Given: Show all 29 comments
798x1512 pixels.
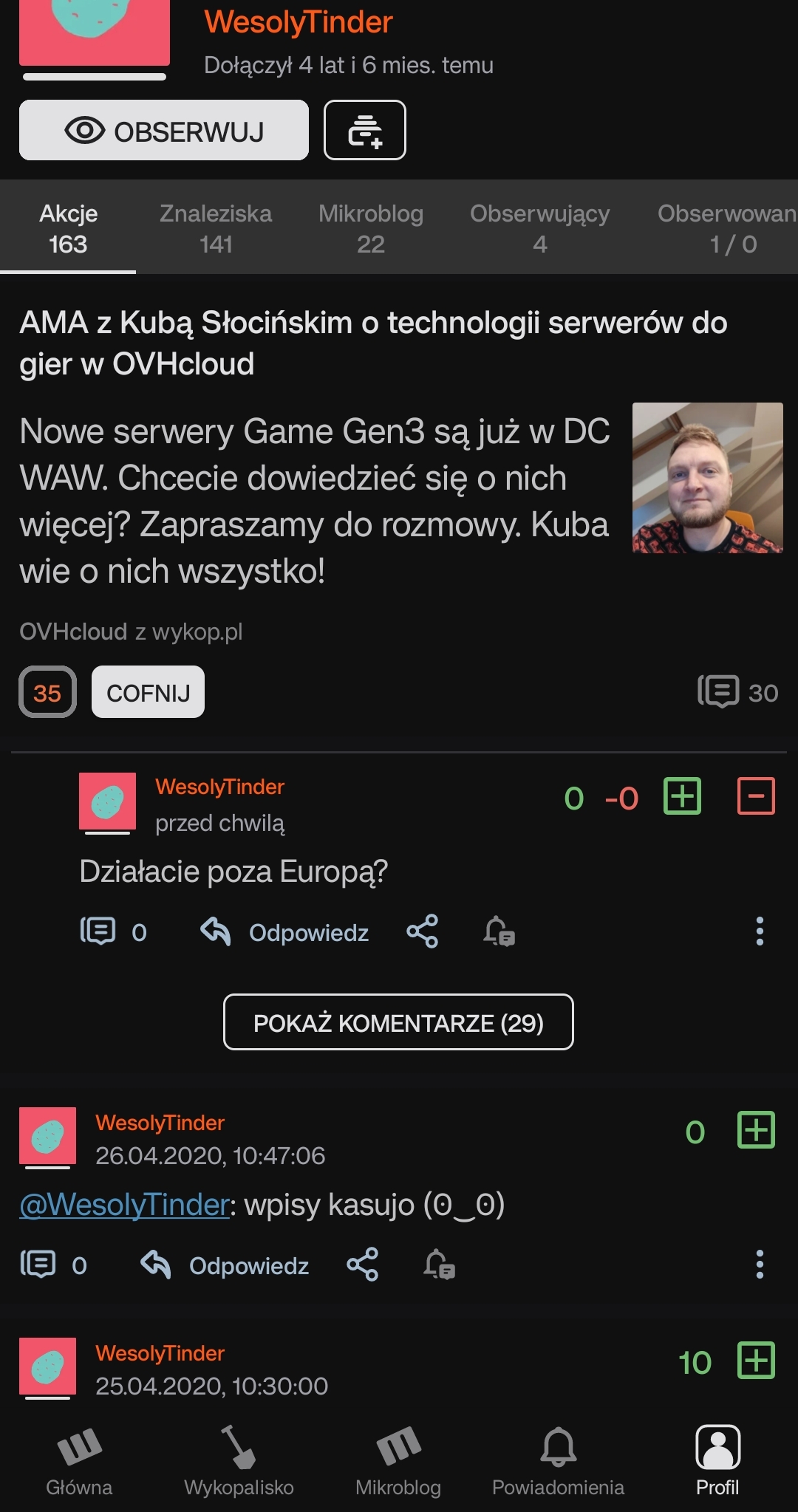Looking at the screenshot, I should click(x=398, y=1022).
